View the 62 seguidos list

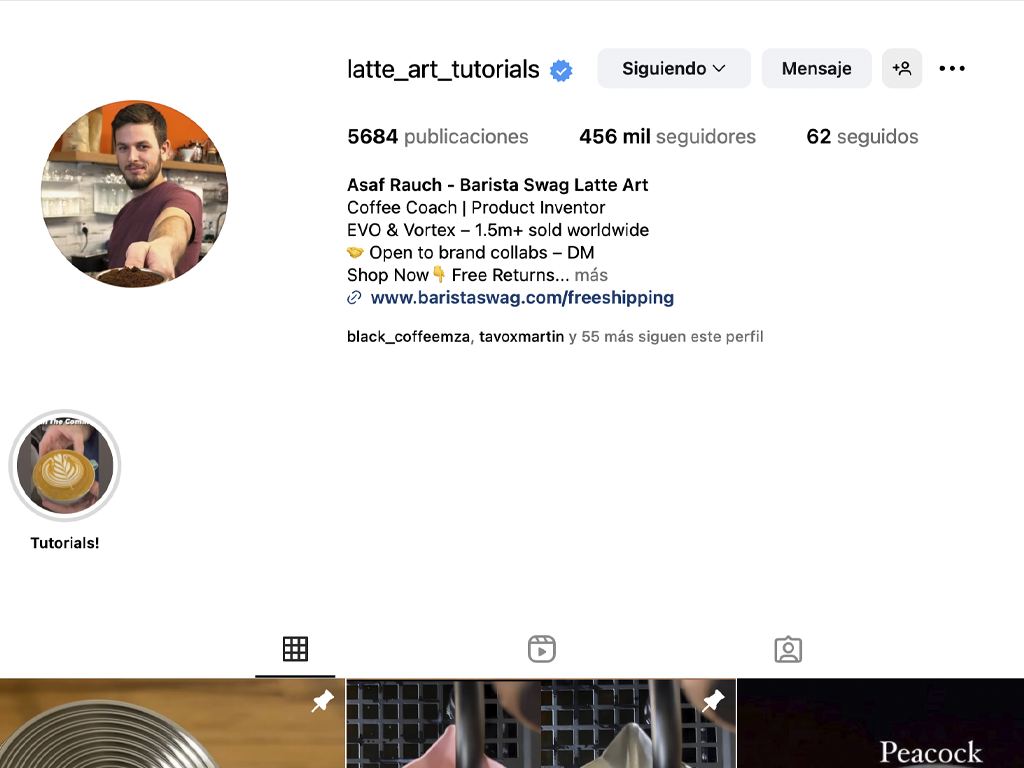pyautogui.click(x=862, y=136)
